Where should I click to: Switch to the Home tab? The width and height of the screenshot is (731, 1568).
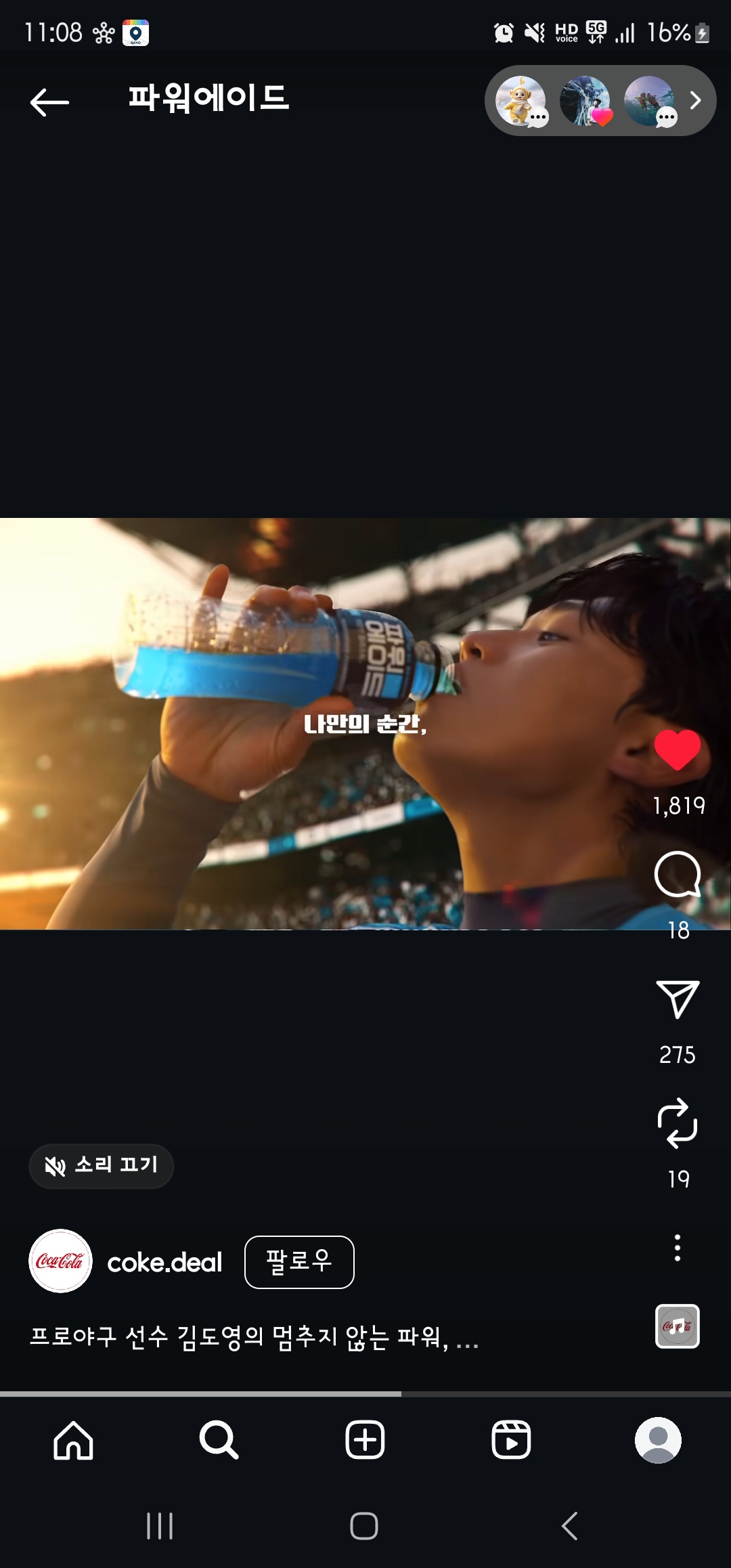point(73,1439)
